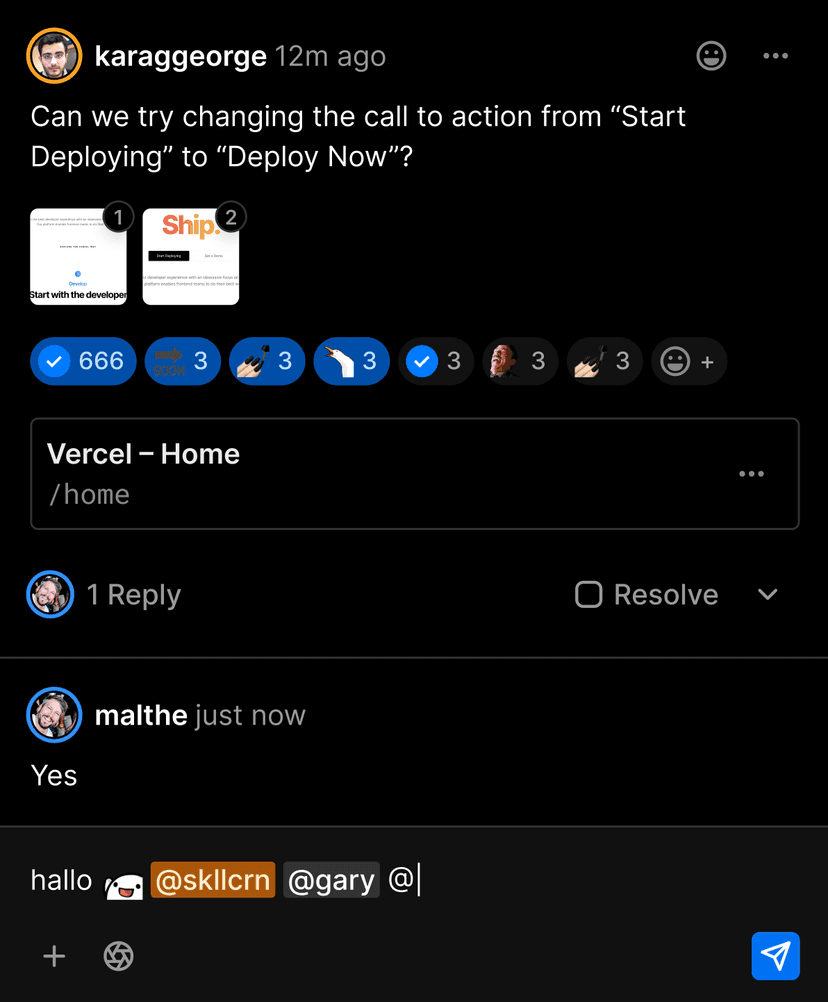Open the emoji reaction picker on karaggeorge's comment
Screen dimensions: 828x1002
tap(711, 56)
